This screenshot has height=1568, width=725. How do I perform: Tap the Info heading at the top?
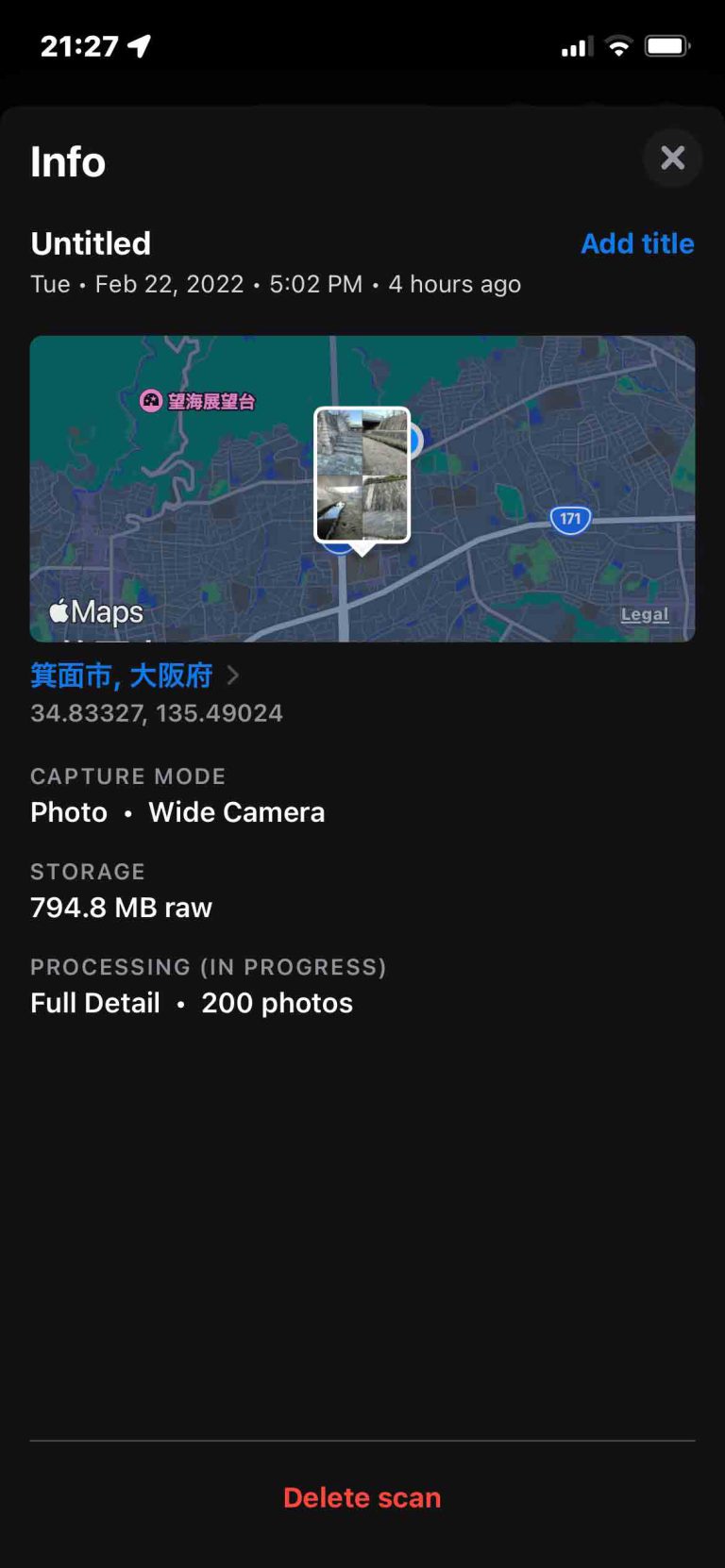pos(67,161)
